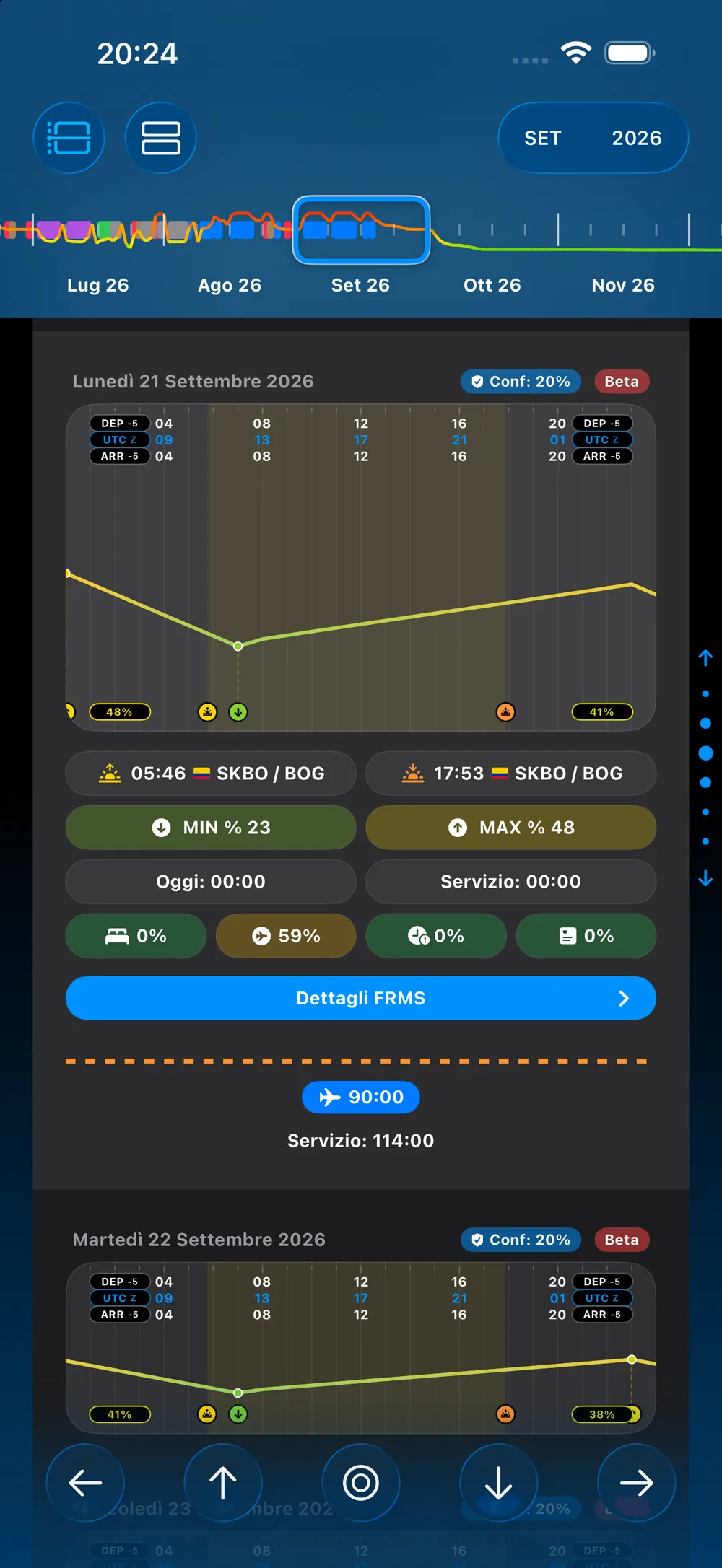Tap the Conf: 20% badge for Lunedì 21
722x1568 pixels.
click(x=521, y=381)
